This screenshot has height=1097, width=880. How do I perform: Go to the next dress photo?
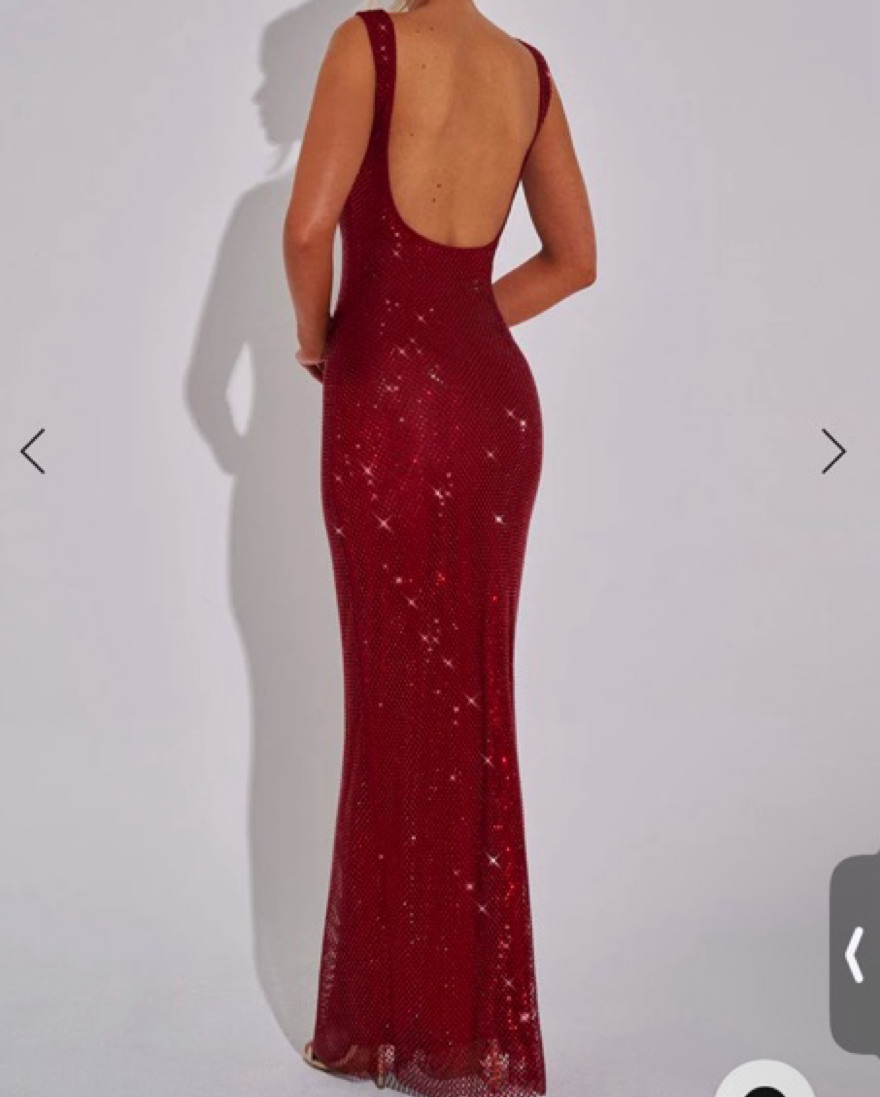tap(833, 451)
